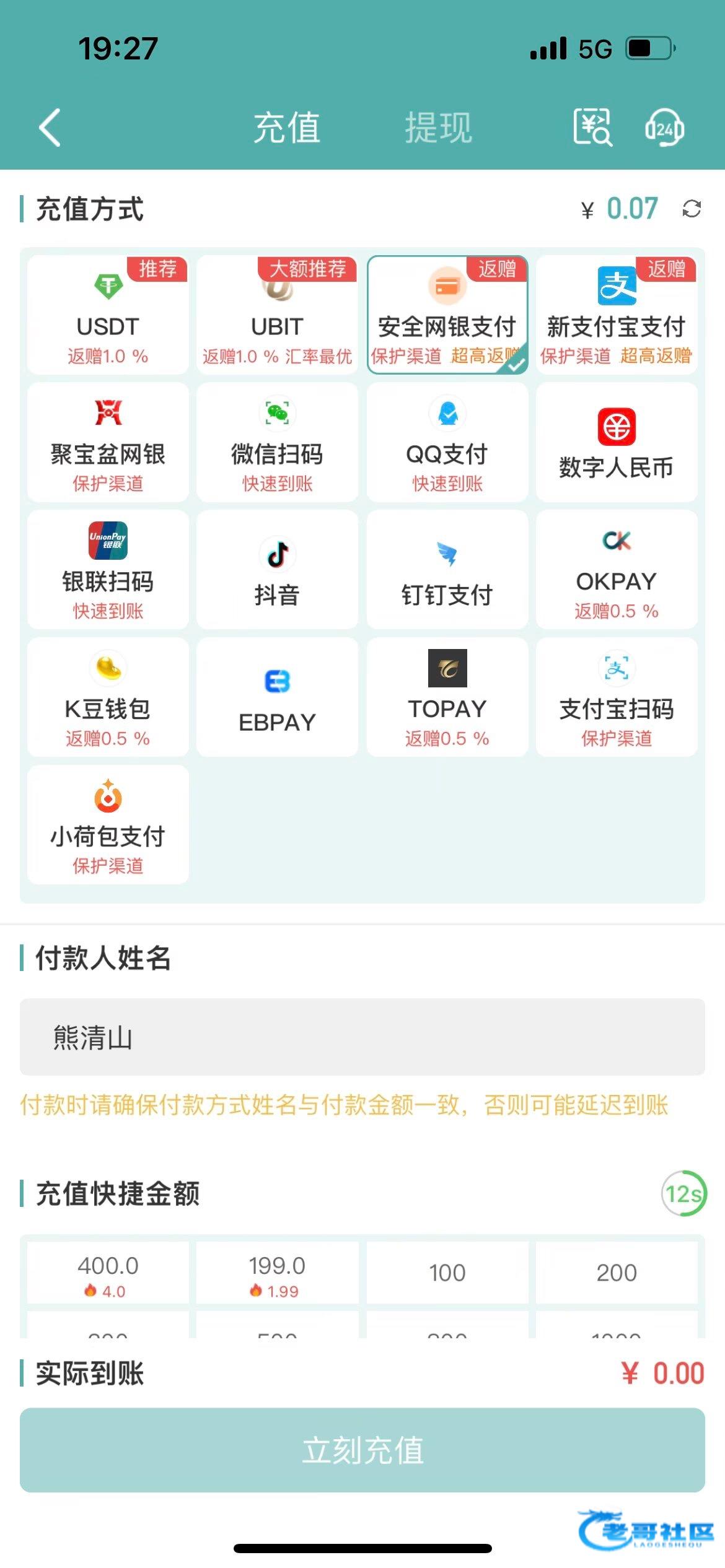Open the transaction records search icon

click(x=592, y=128)
